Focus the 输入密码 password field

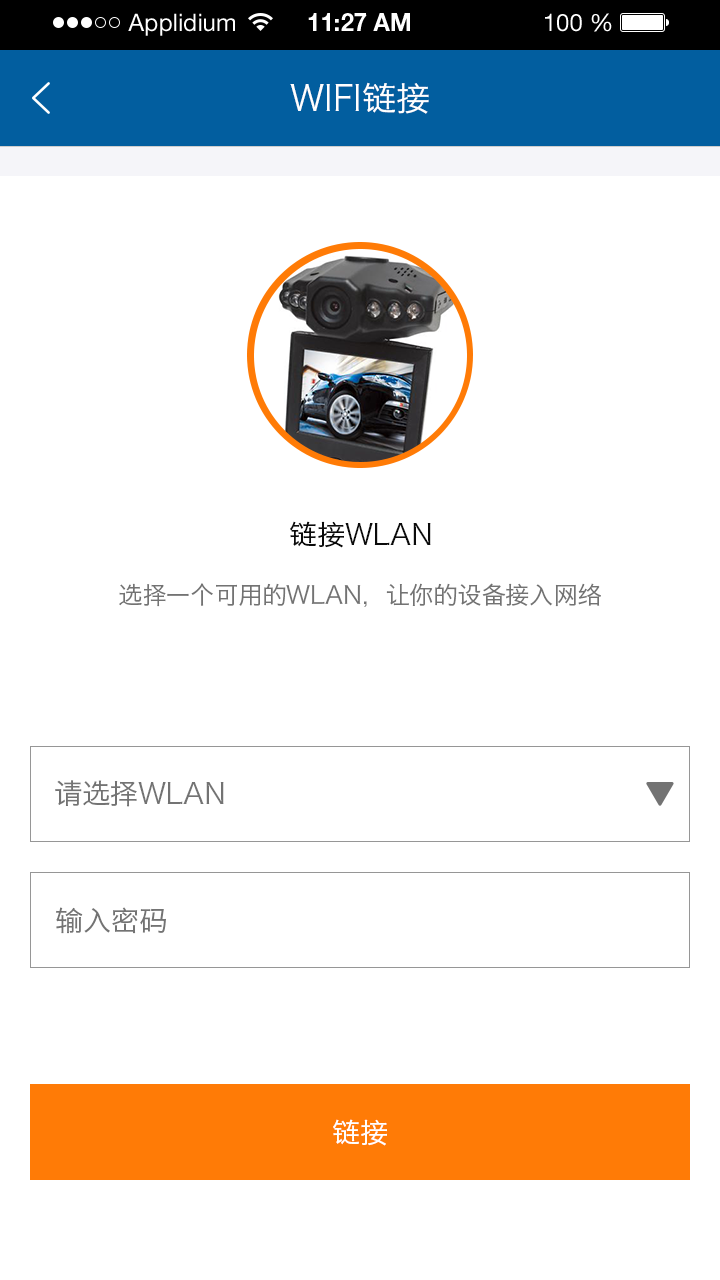pyautogui.click(x=360, y=920)
